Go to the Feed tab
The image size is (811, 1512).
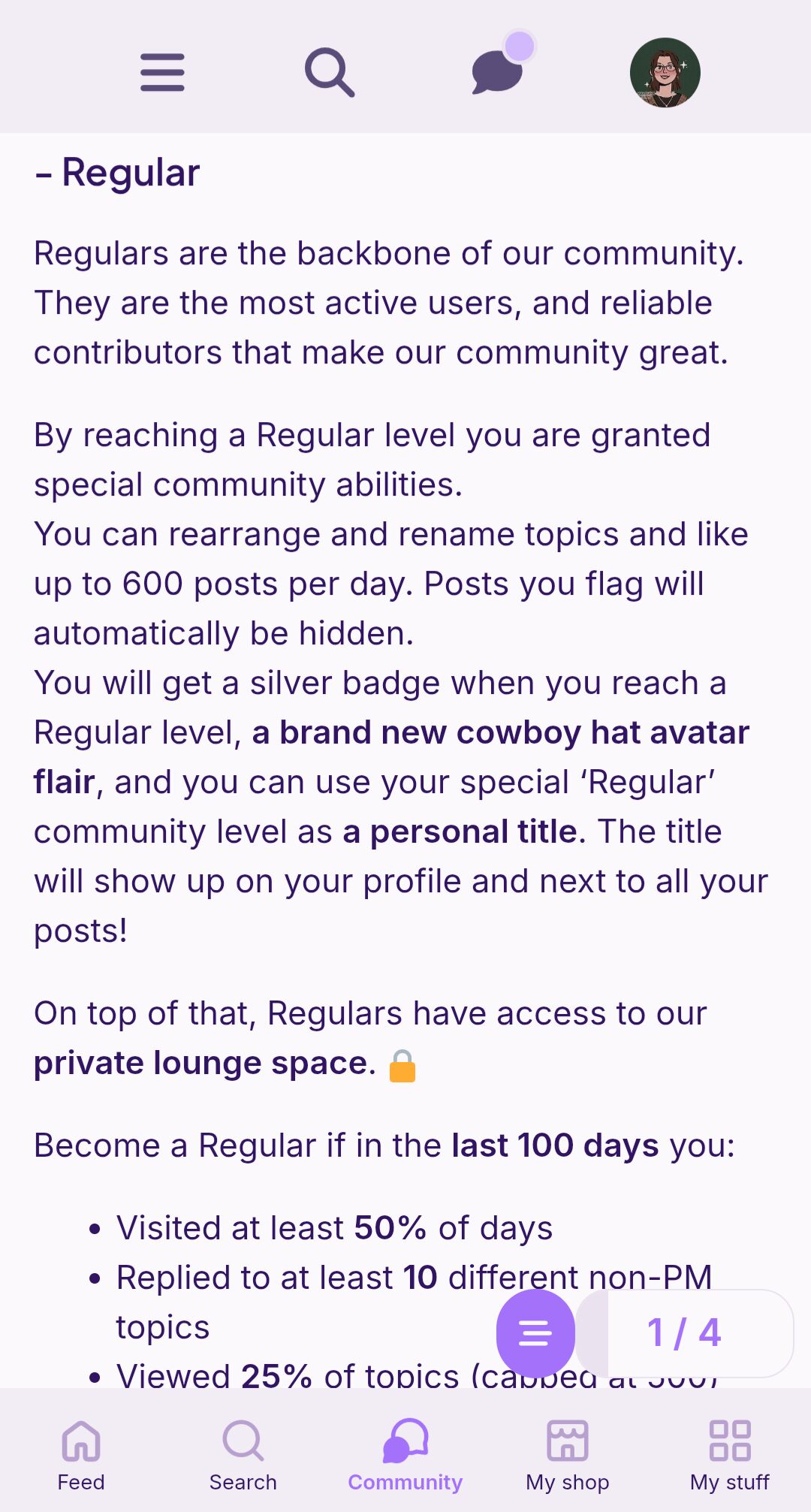(81, 1455)
